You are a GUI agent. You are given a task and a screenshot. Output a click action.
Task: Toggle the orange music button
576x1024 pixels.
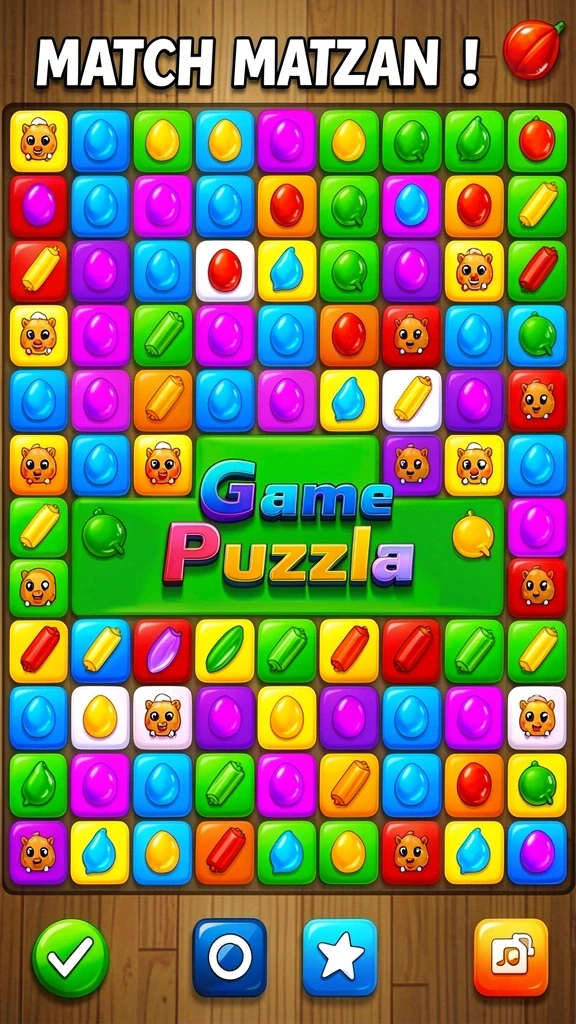click(x=511, y=957)
